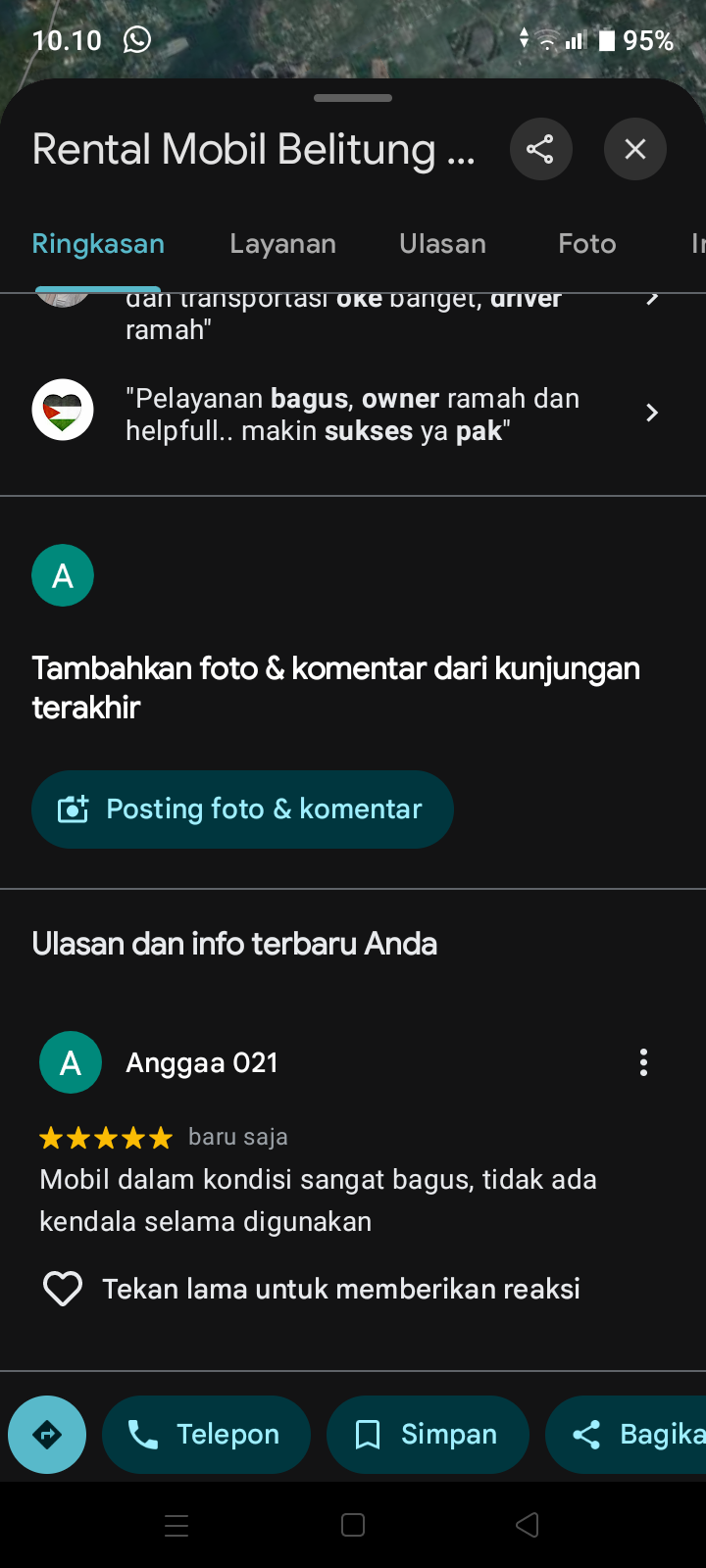Image resolution: width=706 pixels, height=1568 pixels.
Task: Go to the system home screen
Action: click(353, 1525)
